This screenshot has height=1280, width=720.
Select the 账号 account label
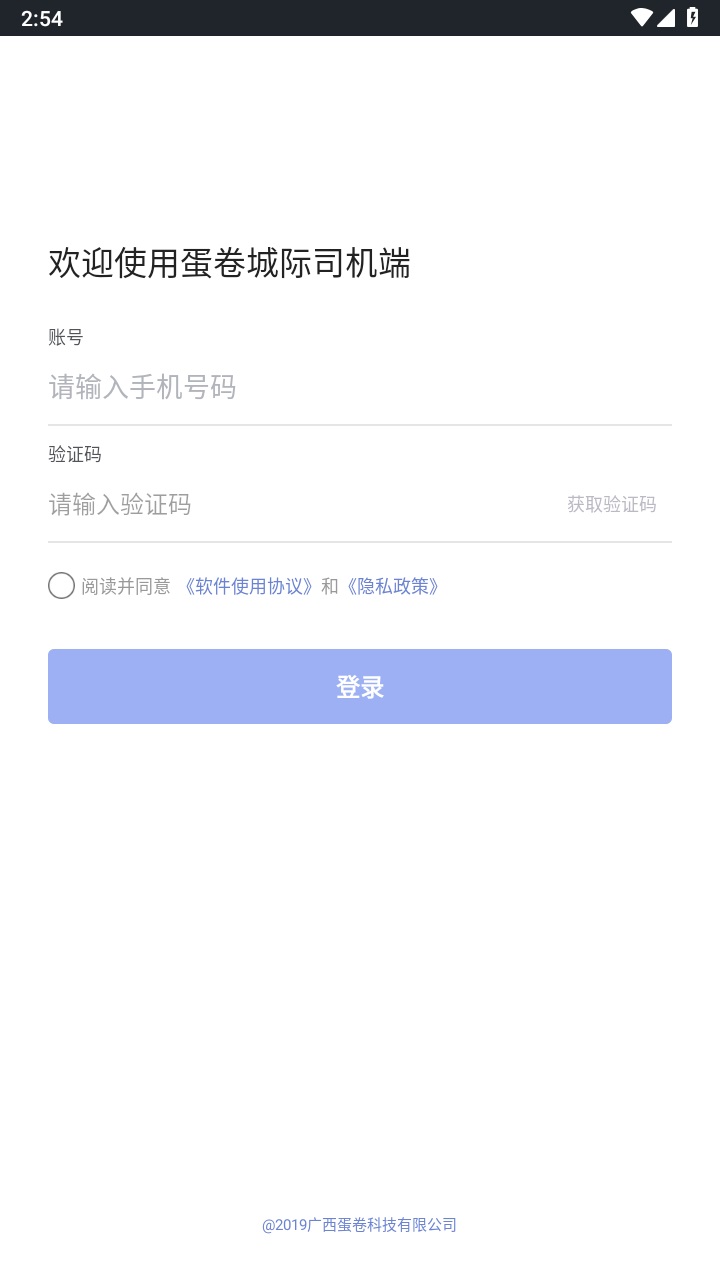point(64,338)
